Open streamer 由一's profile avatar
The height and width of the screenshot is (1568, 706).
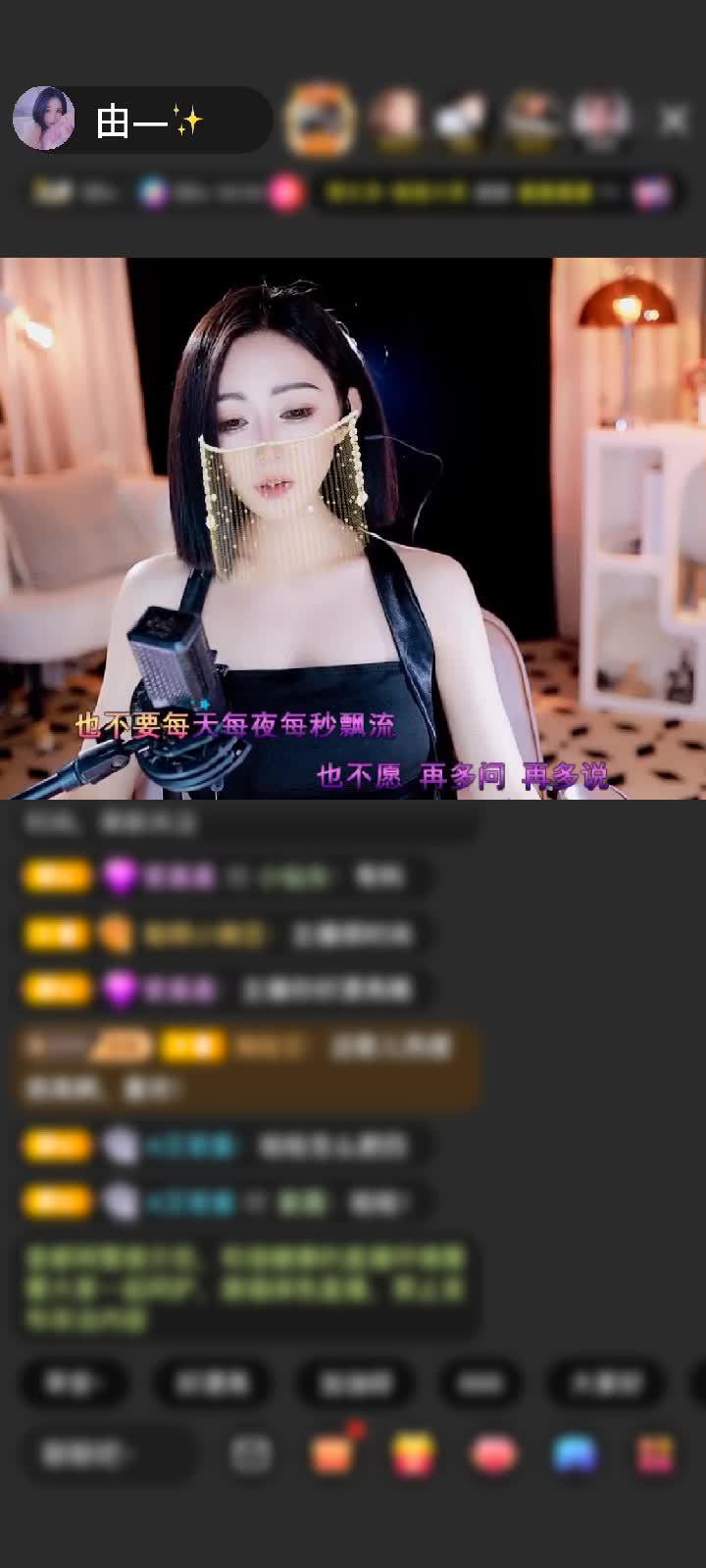(44, 119)
